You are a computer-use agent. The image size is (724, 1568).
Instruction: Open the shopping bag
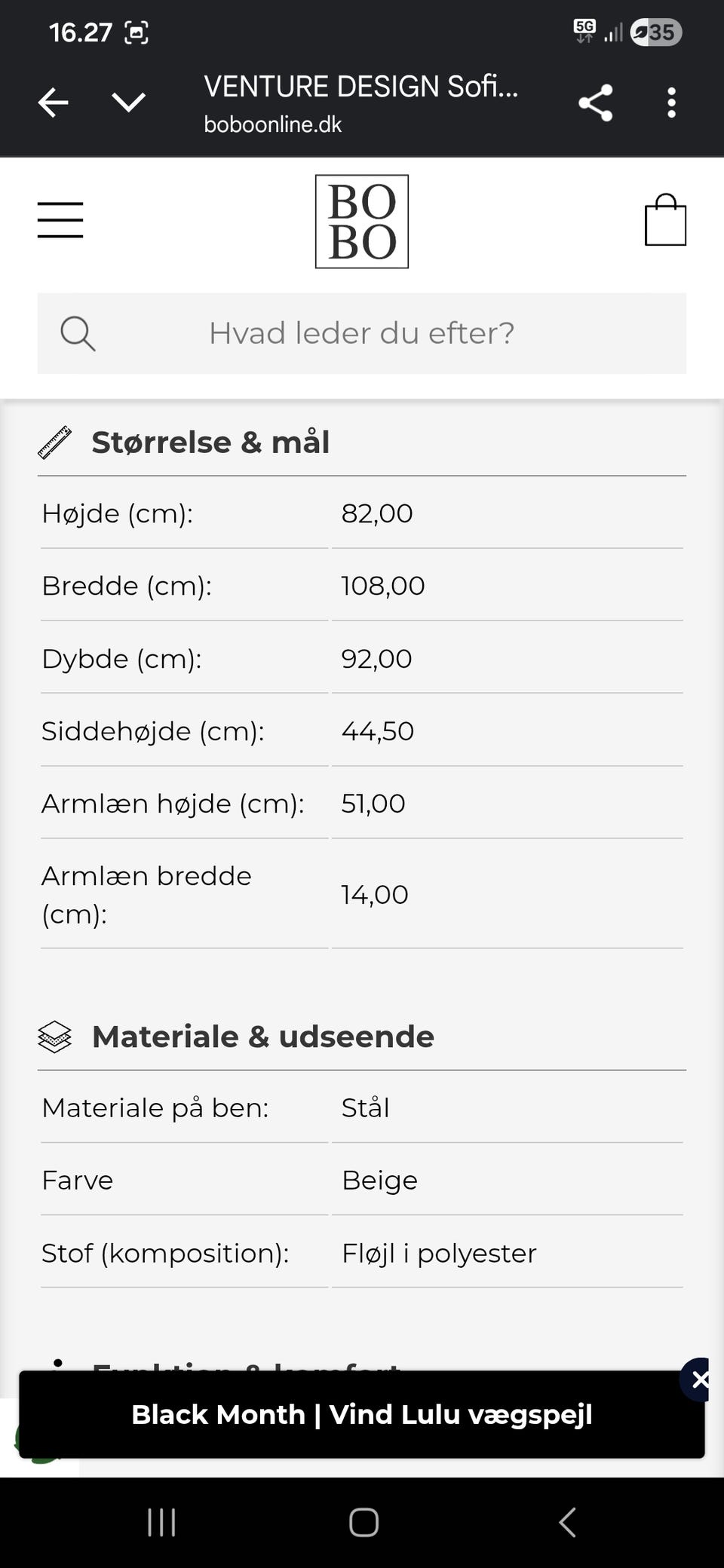(x=666, y=221)
